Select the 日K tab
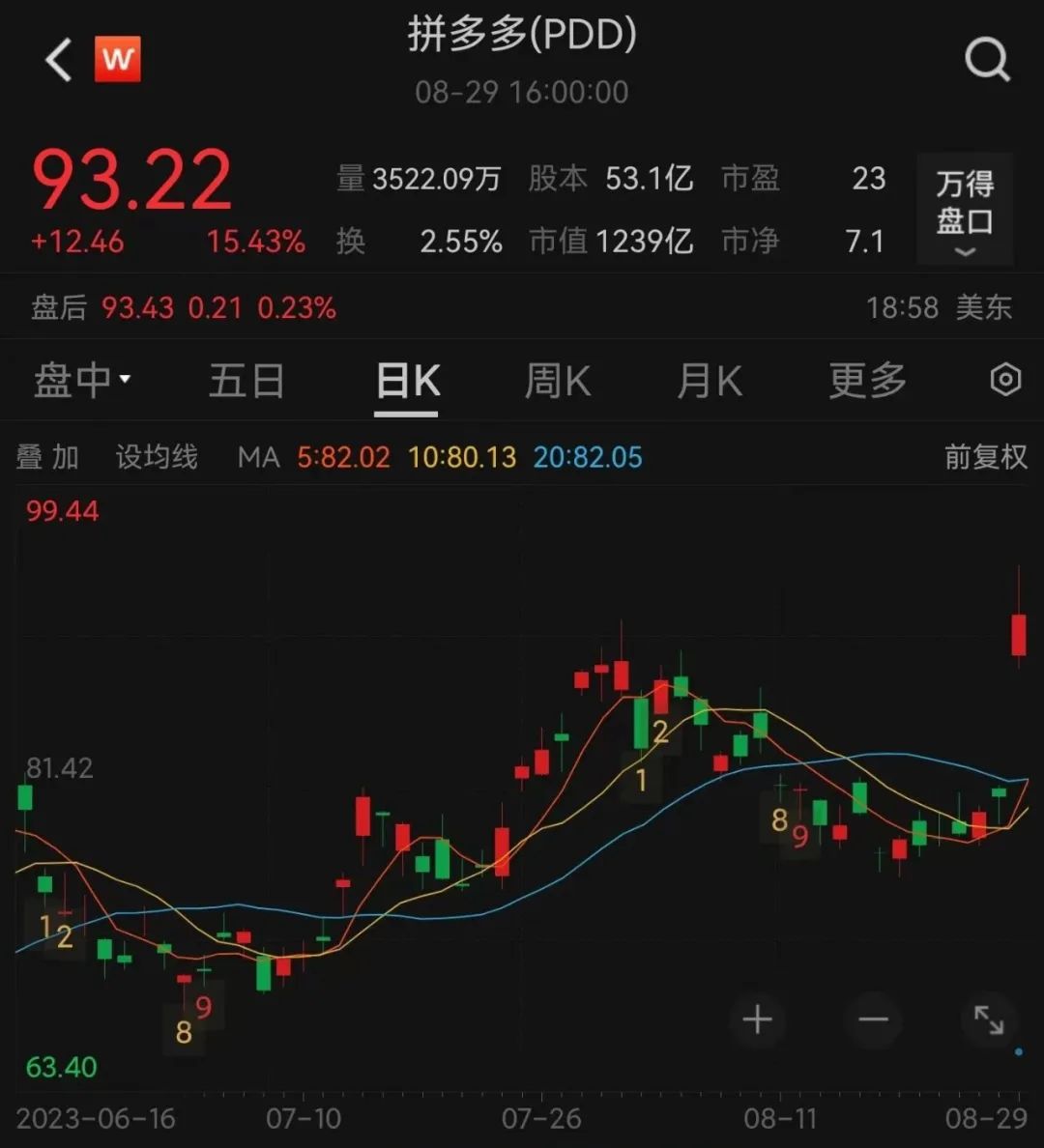 [407, 381]
